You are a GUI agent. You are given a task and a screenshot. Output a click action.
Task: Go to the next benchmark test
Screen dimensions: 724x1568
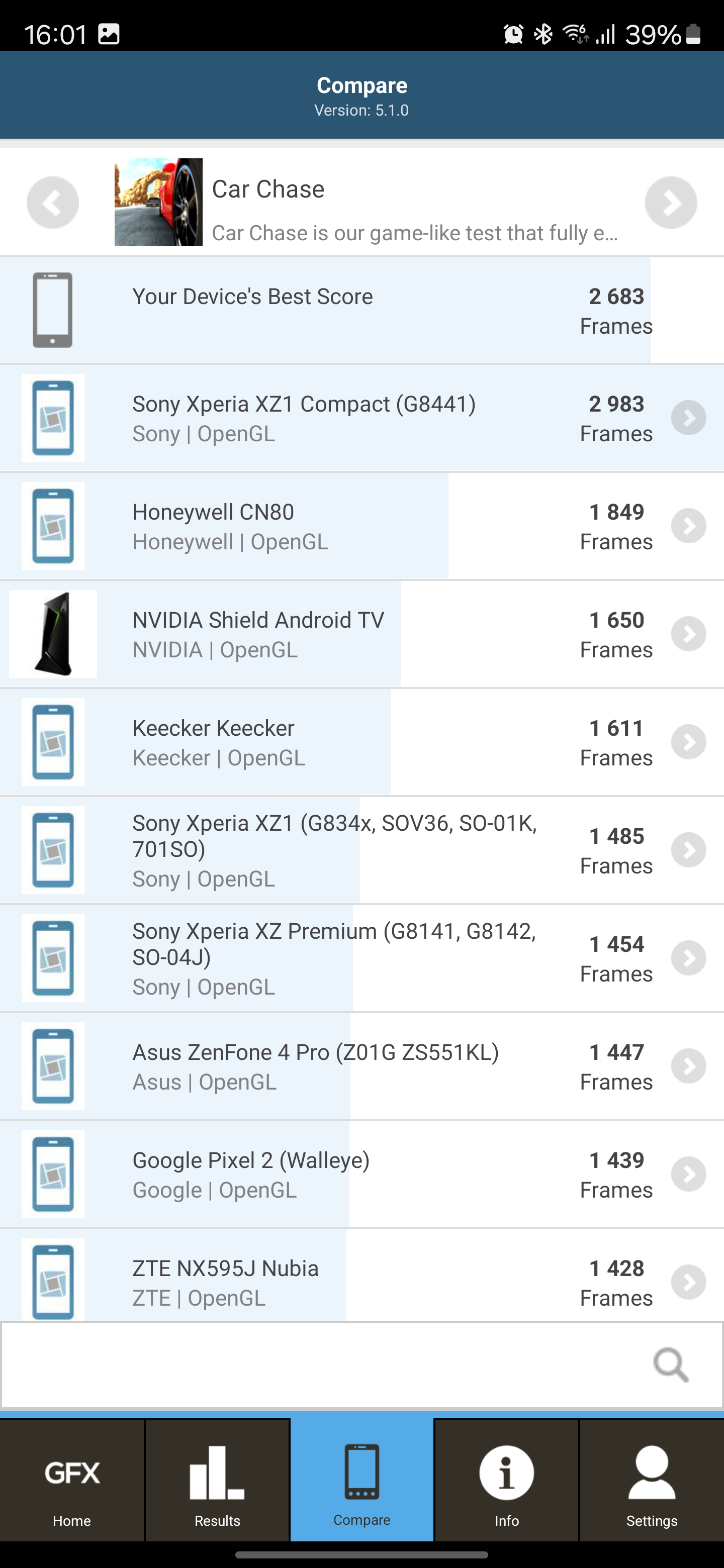pyautogui.click(x=671, y=203)
